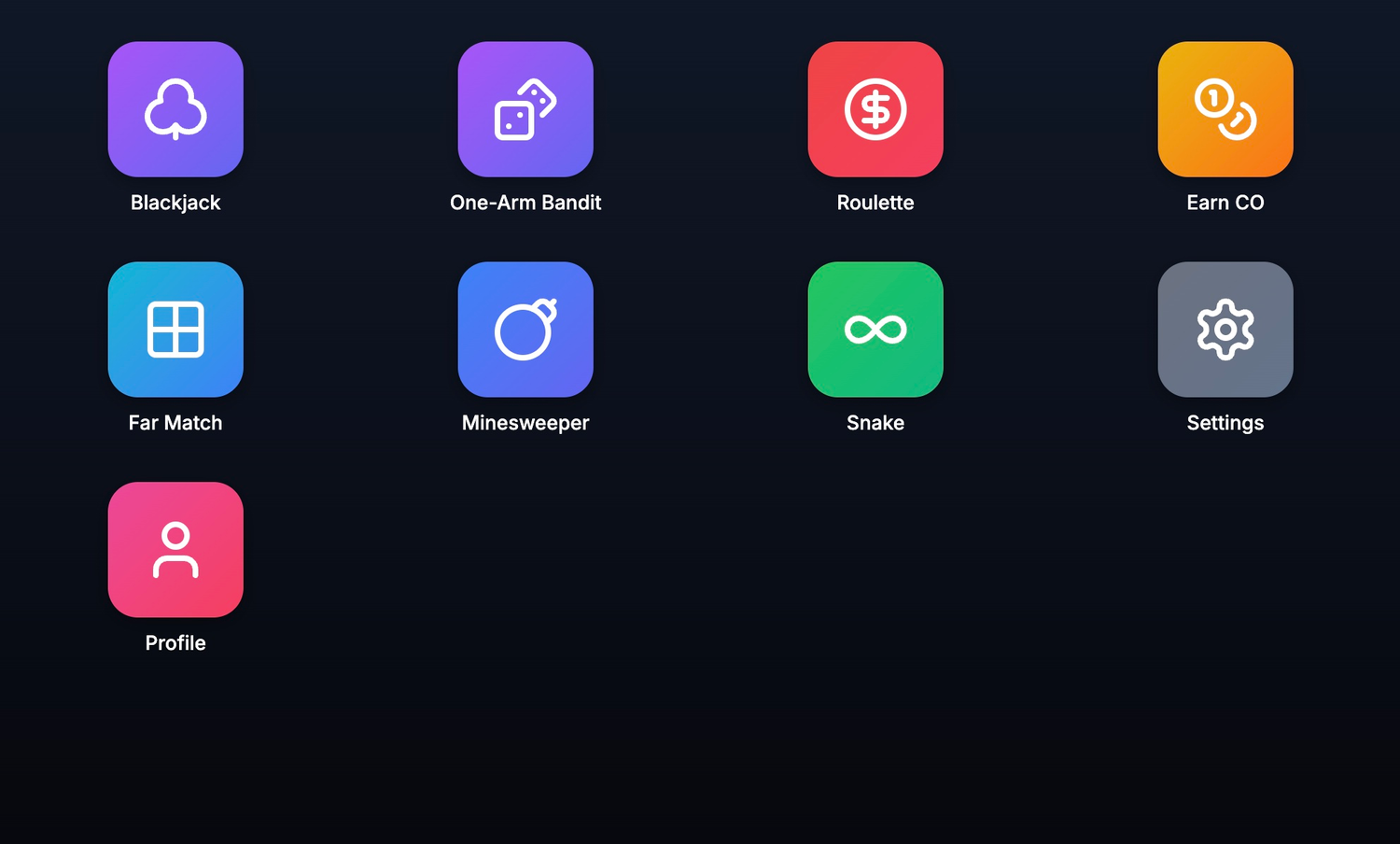The height and width of the screenshot is (844, 1400).
Task: Start the Far Match game
Action: [175, 330]
